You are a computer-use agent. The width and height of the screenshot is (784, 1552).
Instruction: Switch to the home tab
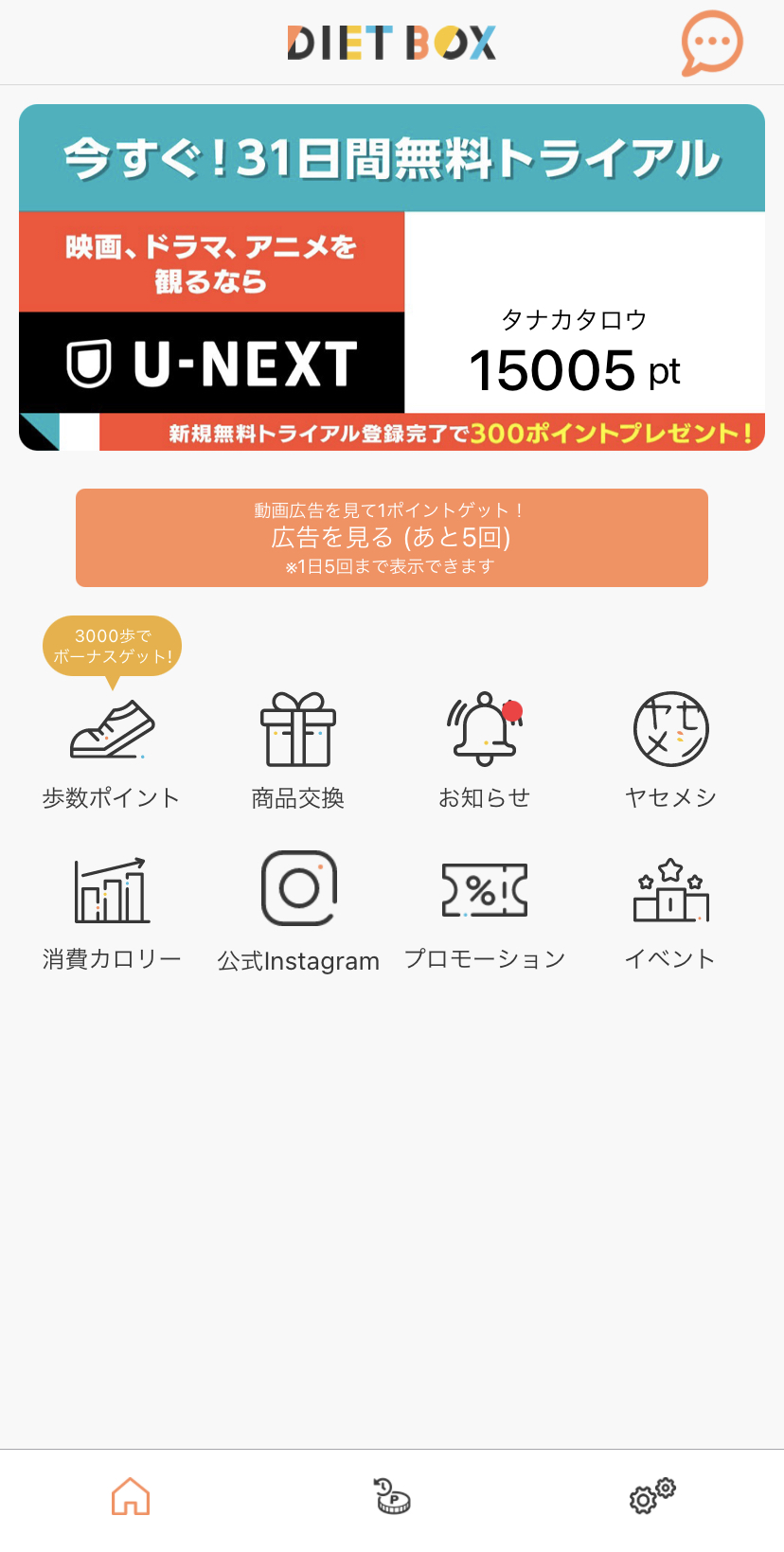(131, 1497)
